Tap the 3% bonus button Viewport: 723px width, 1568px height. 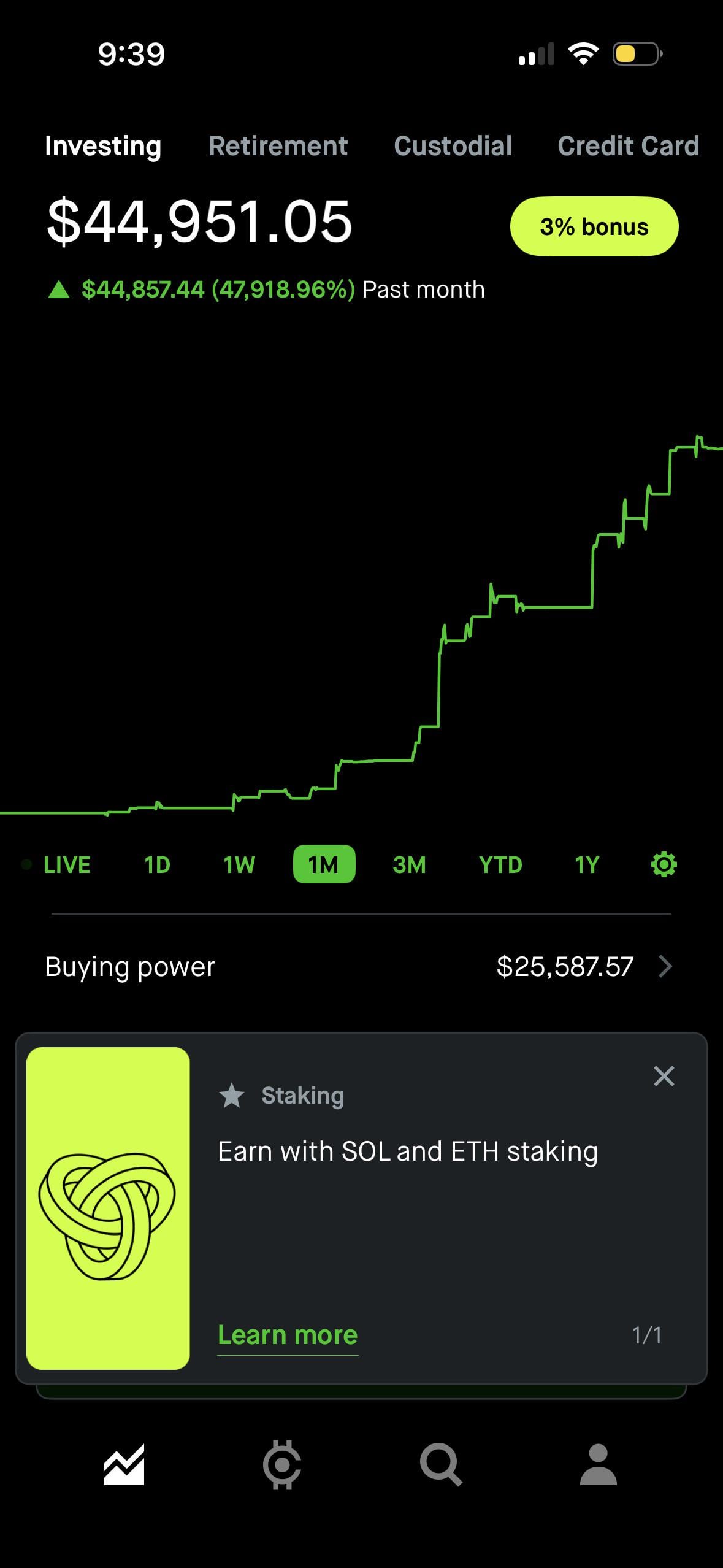pyautogui.click(x=594, y=226)
